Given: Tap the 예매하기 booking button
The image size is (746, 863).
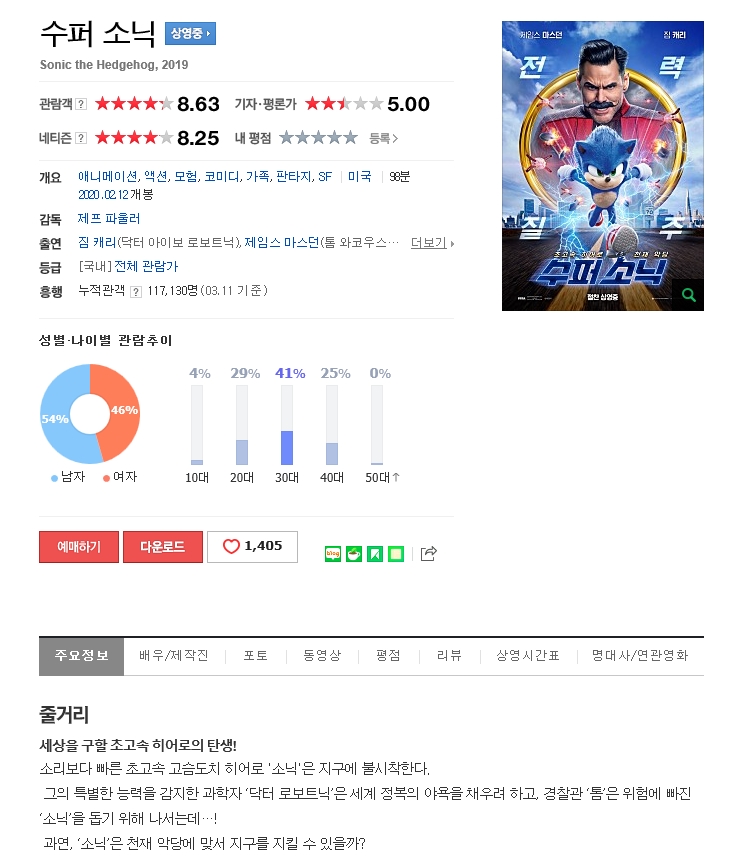Looking at the screenshot, I should tap(79, 547).
